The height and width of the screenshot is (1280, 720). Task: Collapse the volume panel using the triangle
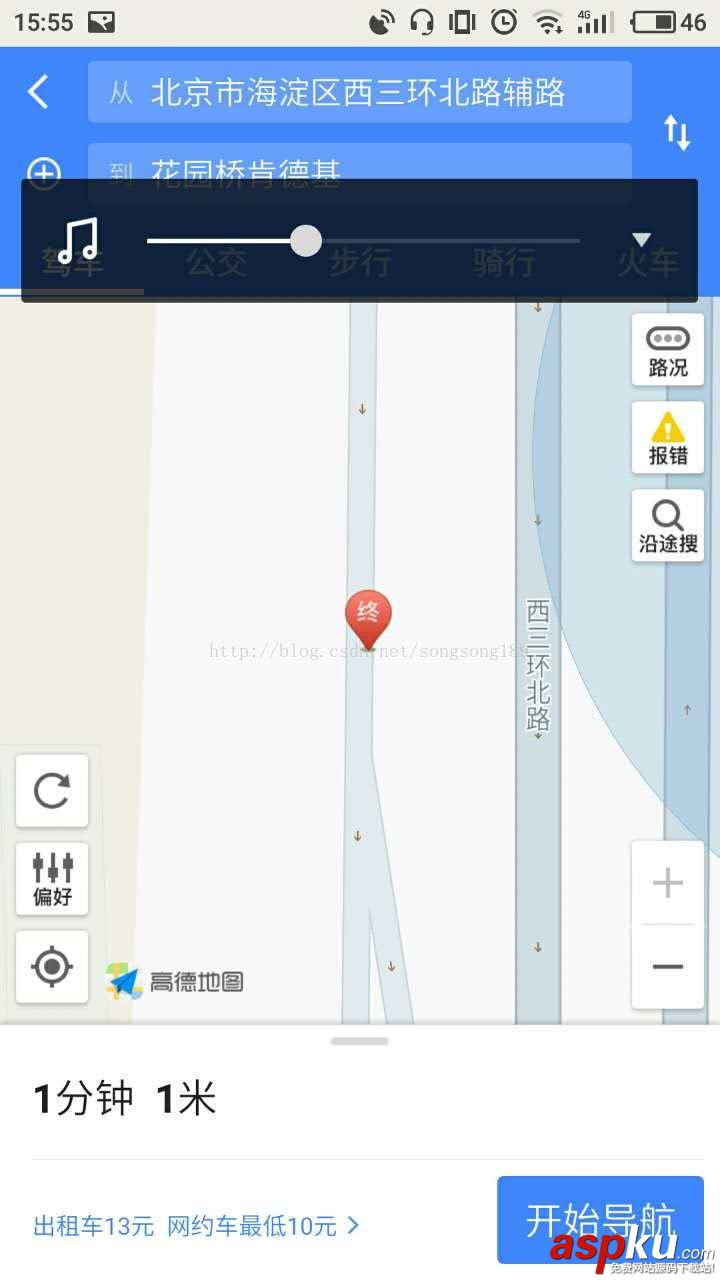click(x=641, y=239)
